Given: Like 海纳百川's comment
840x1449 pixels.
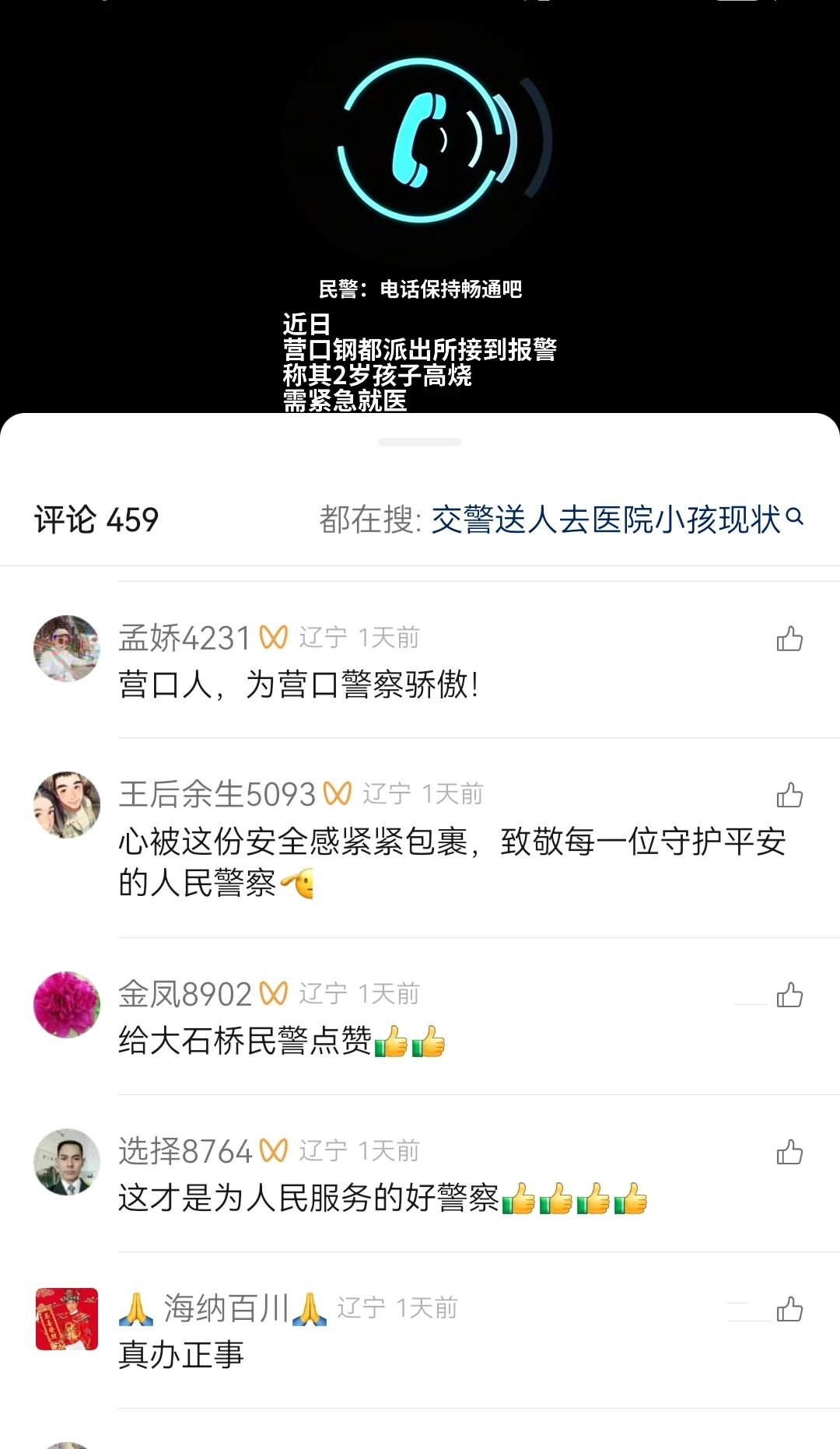Looking at the screenshot, I should pos(789,1310).
